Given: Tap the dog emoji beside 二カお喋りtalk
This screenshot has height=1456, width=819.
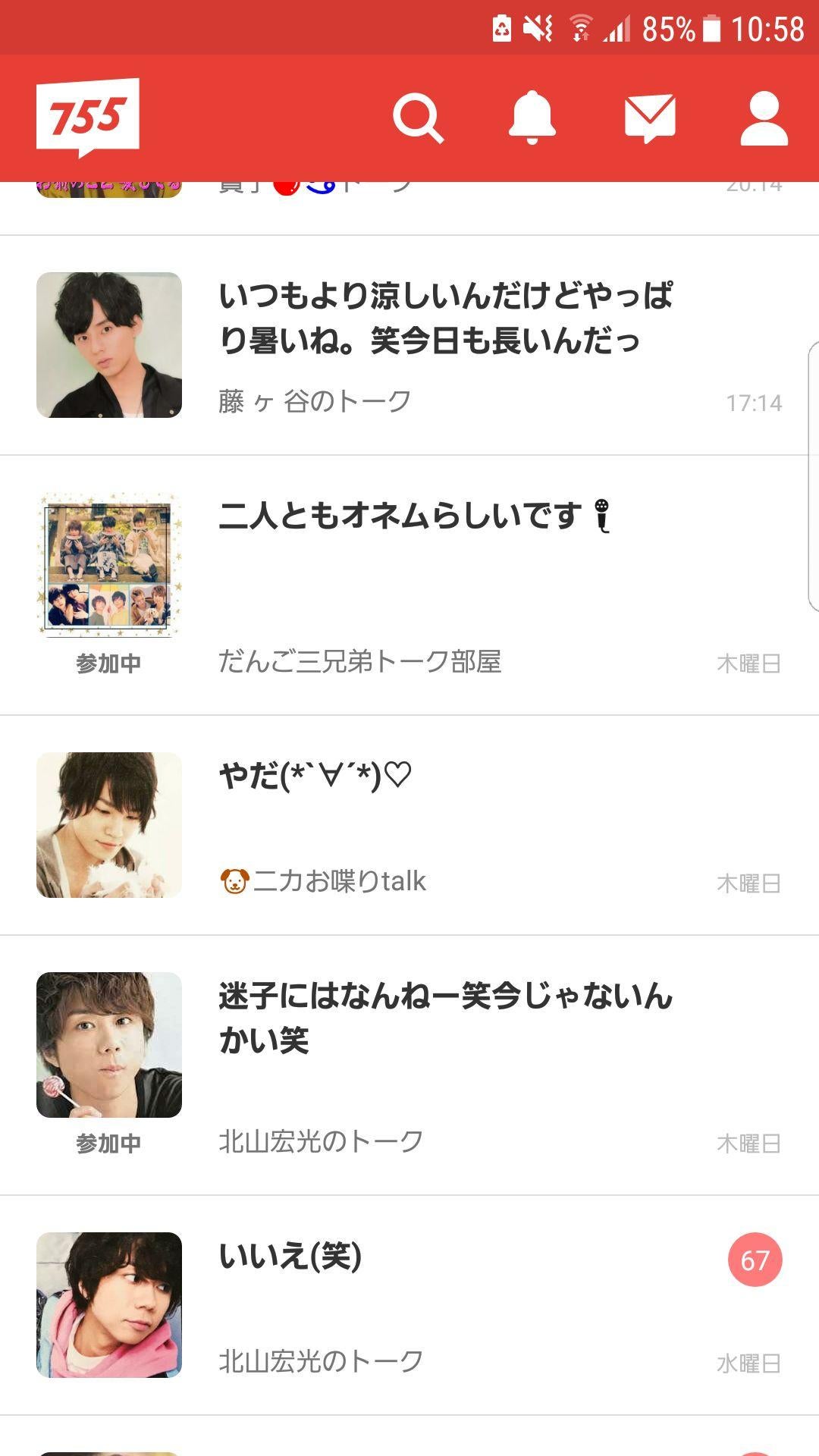Looking at the screenshot, I should [x=235, y=880].
